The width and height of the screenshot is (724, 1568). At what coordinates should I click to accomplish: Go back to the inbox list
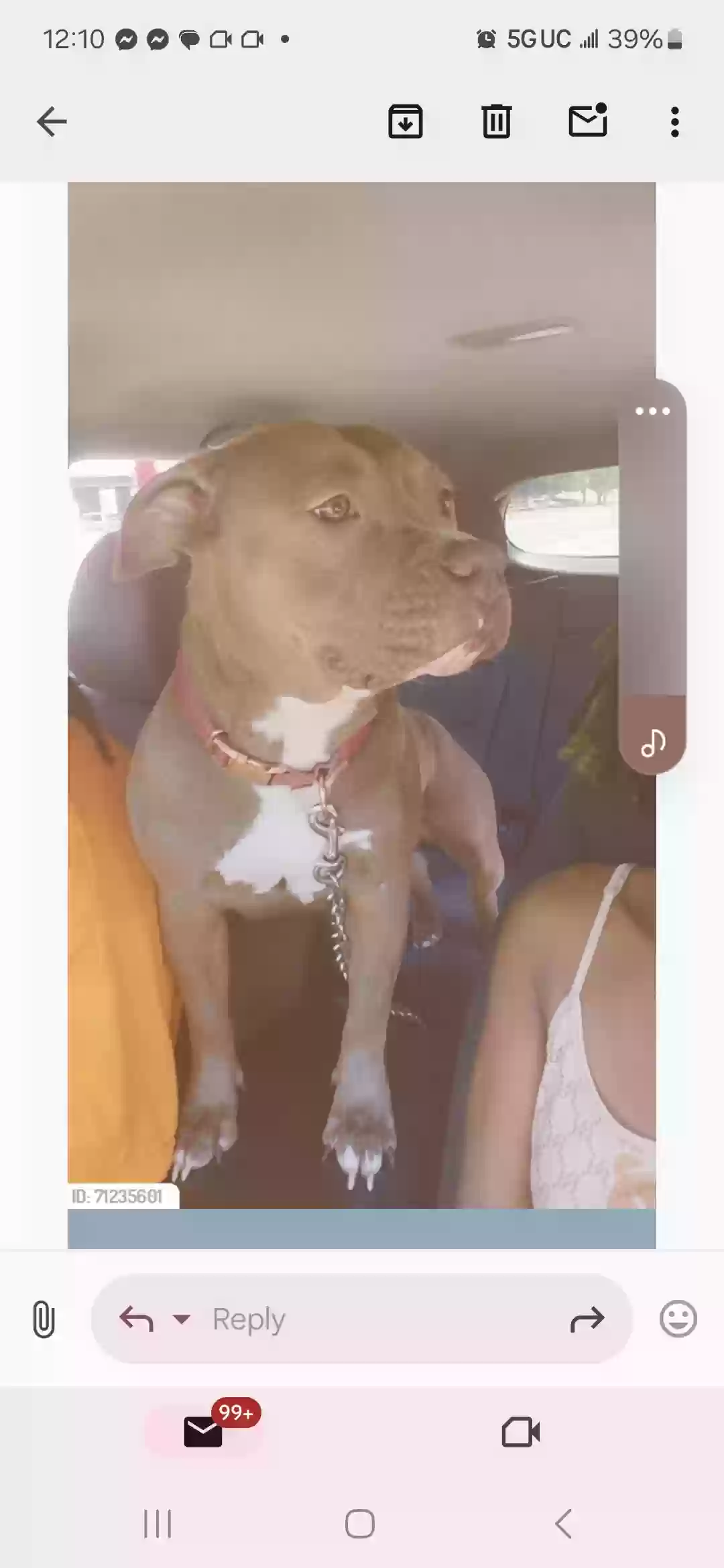52,122
